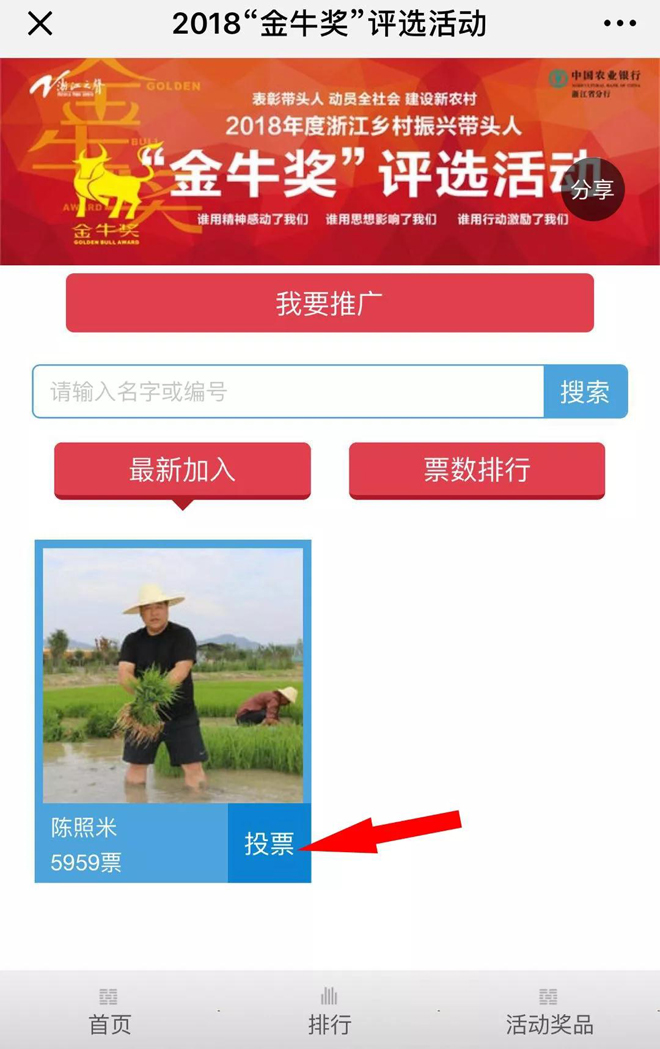This screenshot has height=1049, width=660.
Task: Focus the name or number search field
Action: click(288, 392)
